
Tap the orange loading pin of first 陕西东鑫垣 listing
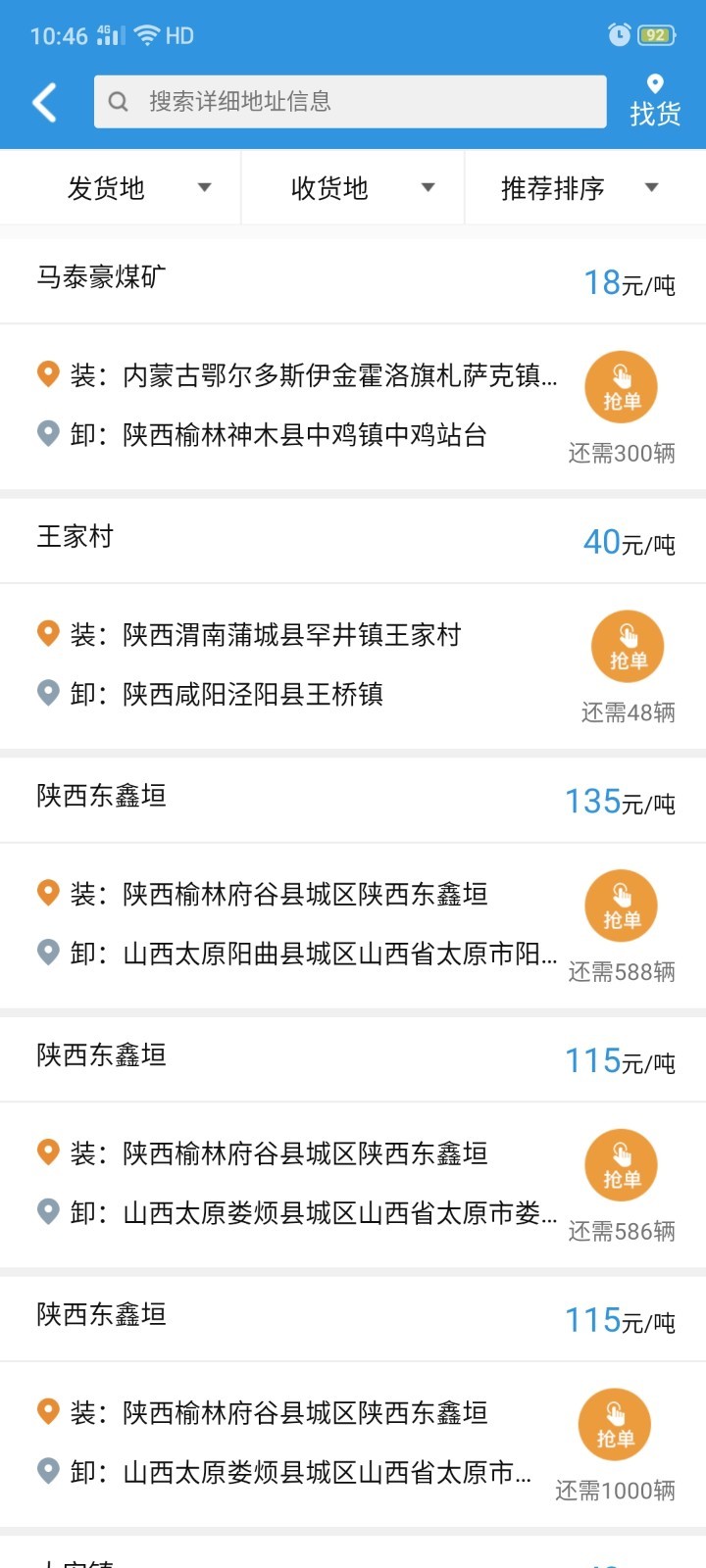pyautogui.click(x=46, y=893)
